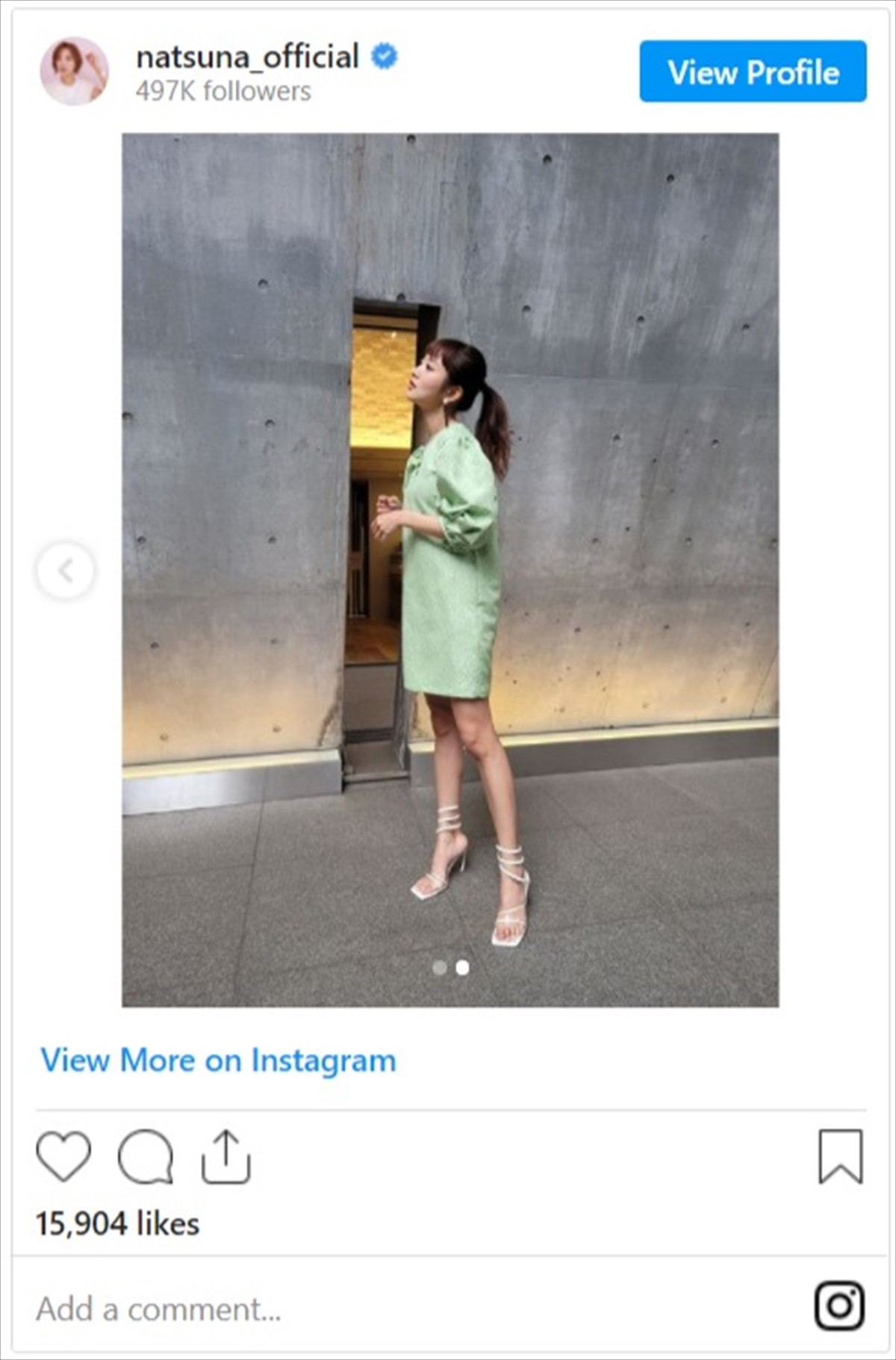Open the post photo

(x=450, y=569)
